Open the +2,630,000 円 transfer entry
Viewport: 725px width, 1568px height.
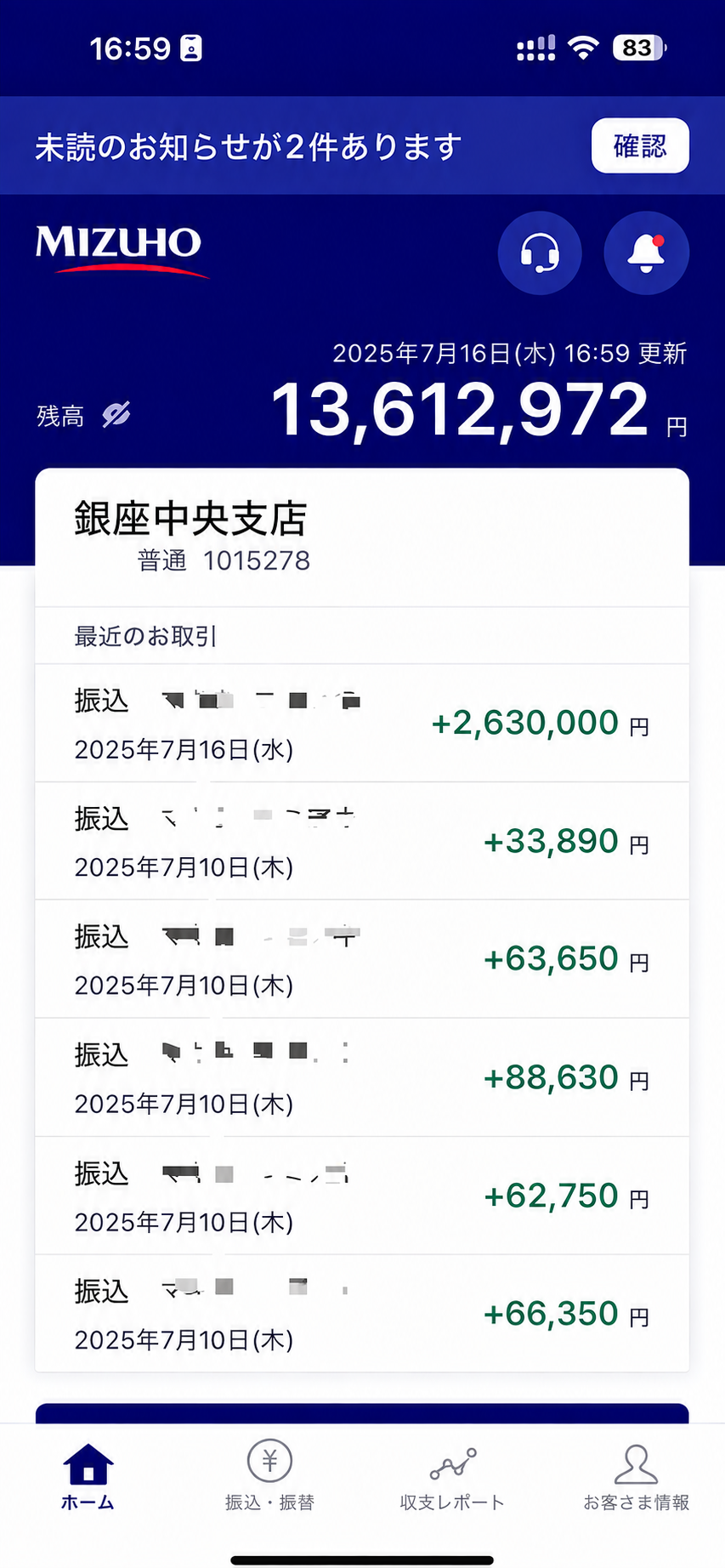(x=362, y=724)
